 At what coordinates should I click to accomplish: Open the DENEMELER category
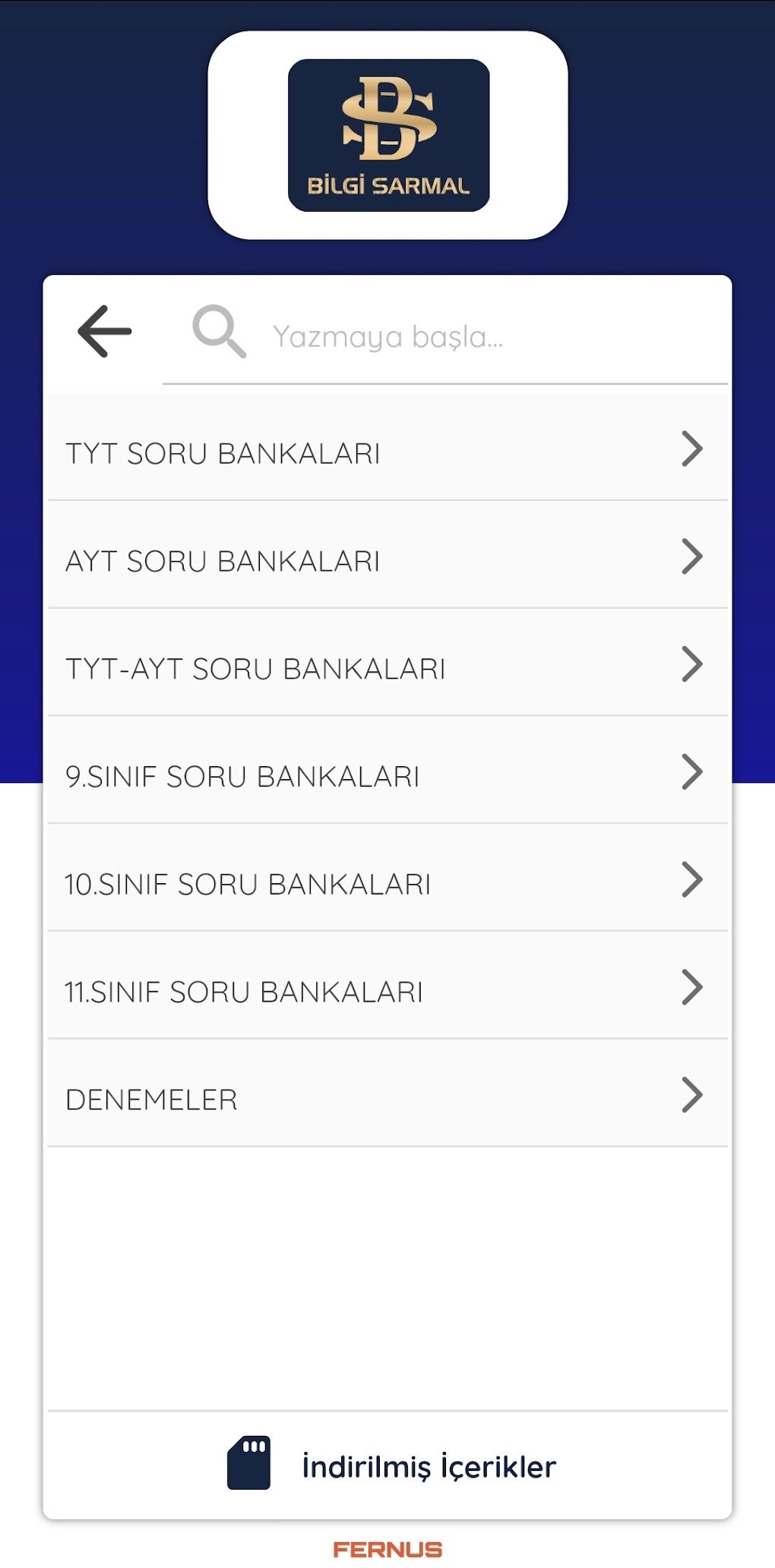click(x=387, y=1099)
